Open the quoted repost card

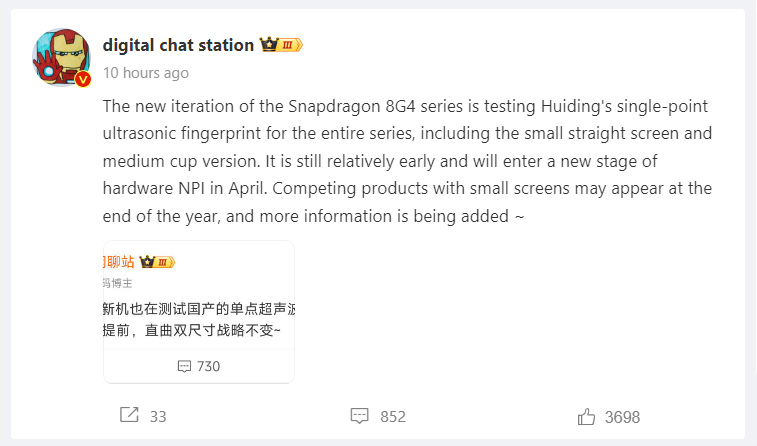[x=199, y=311]
